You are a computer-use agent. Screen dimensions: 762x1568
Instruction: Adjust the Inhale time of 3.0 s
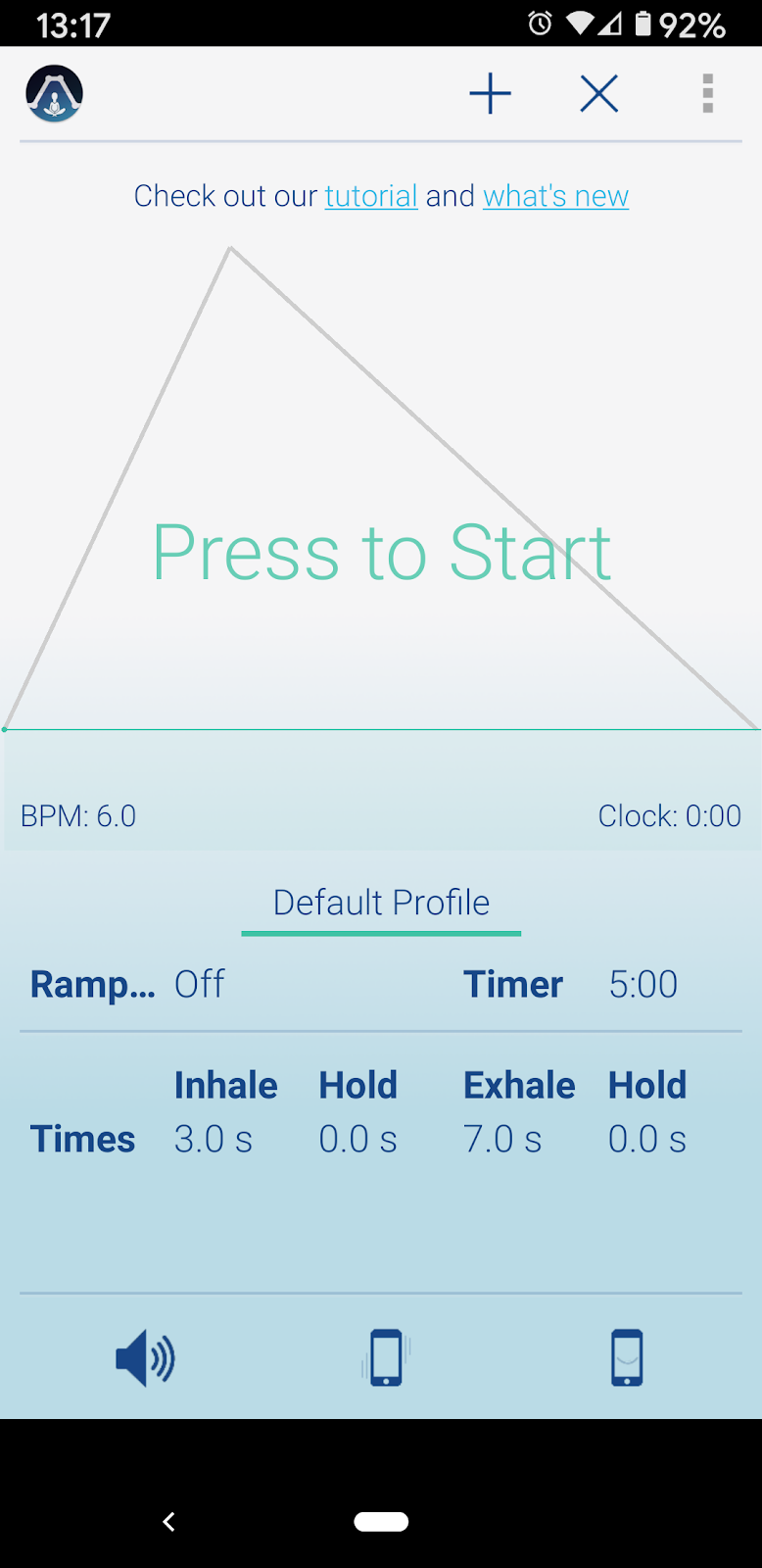(x=214, y=1139)
